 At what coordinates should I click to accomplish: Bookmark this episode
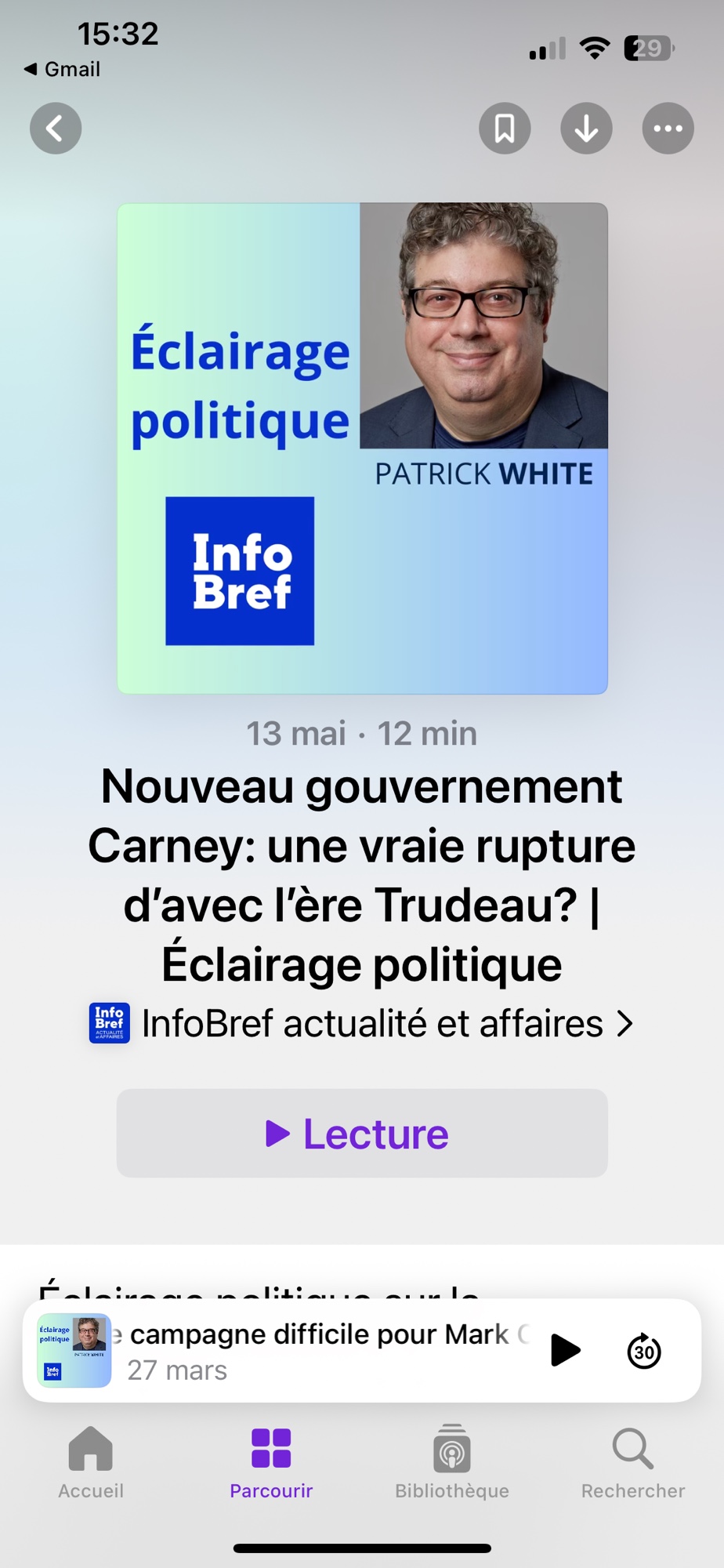click(505, 129)
